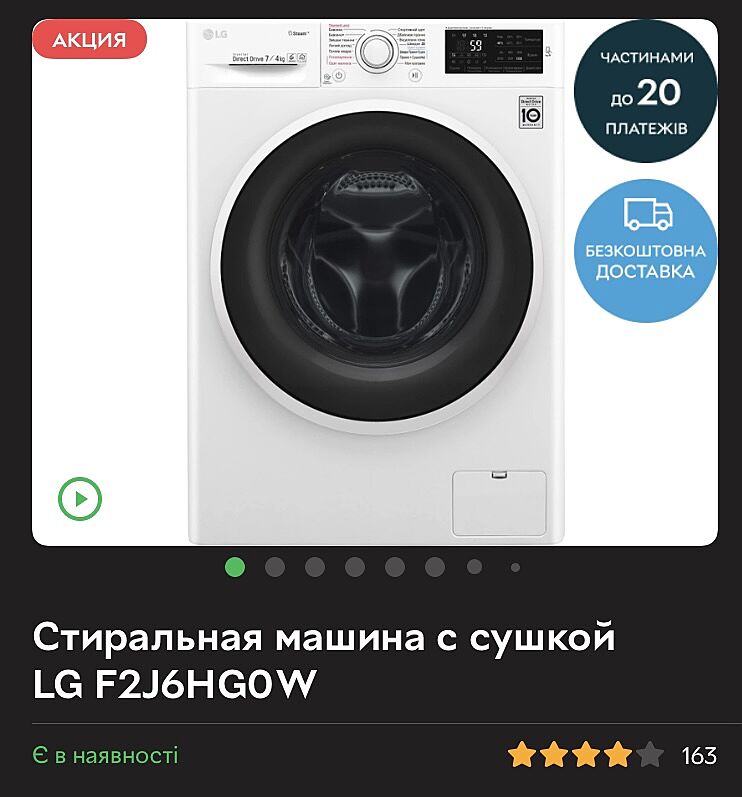Play the product video of the washing machine
Screen dimensions: 742x797
(80, 498)
